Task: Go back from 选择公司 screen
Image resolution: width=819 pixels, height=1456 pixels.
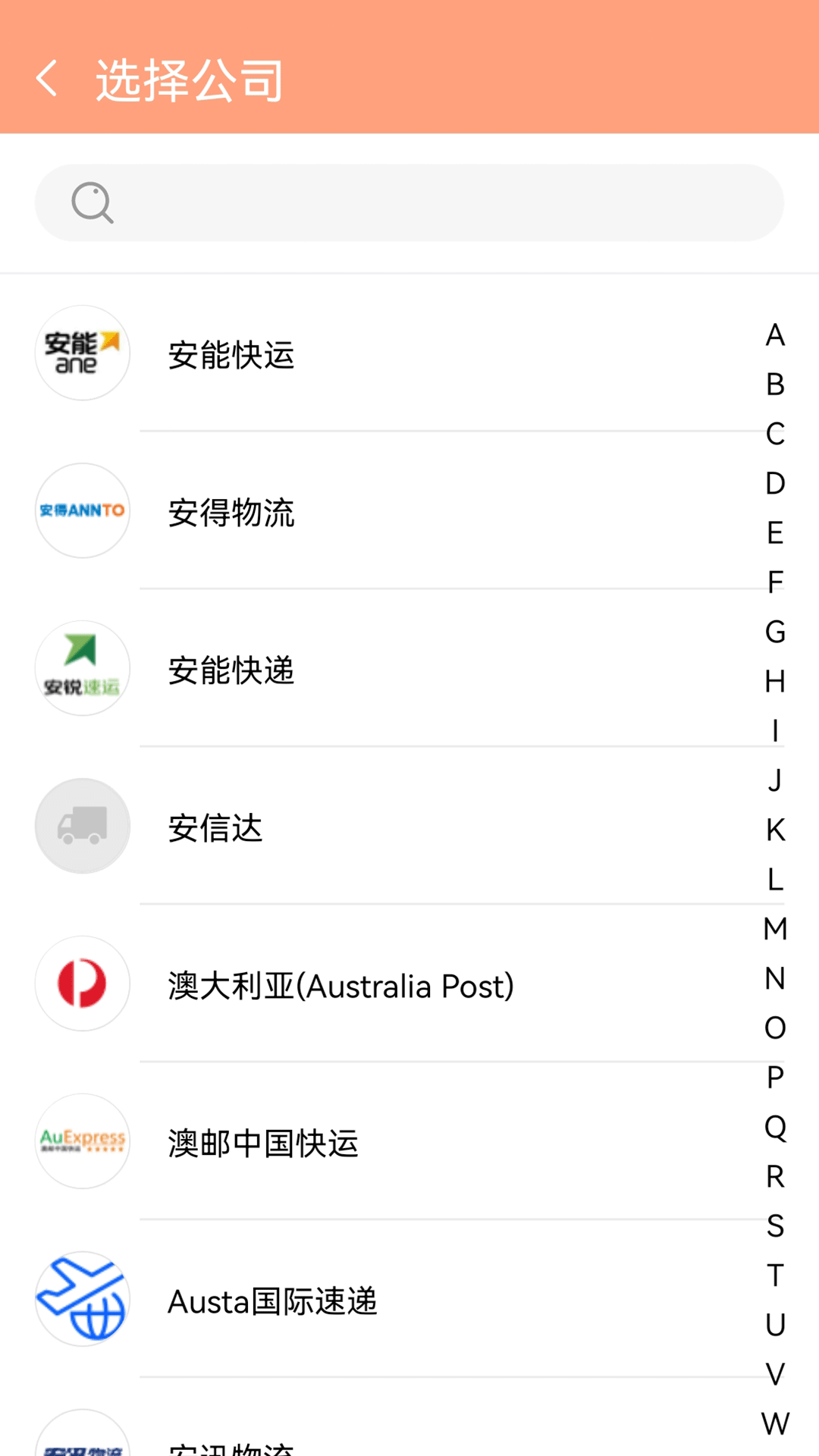Action: pyautogui.click(x=47, y=79)
